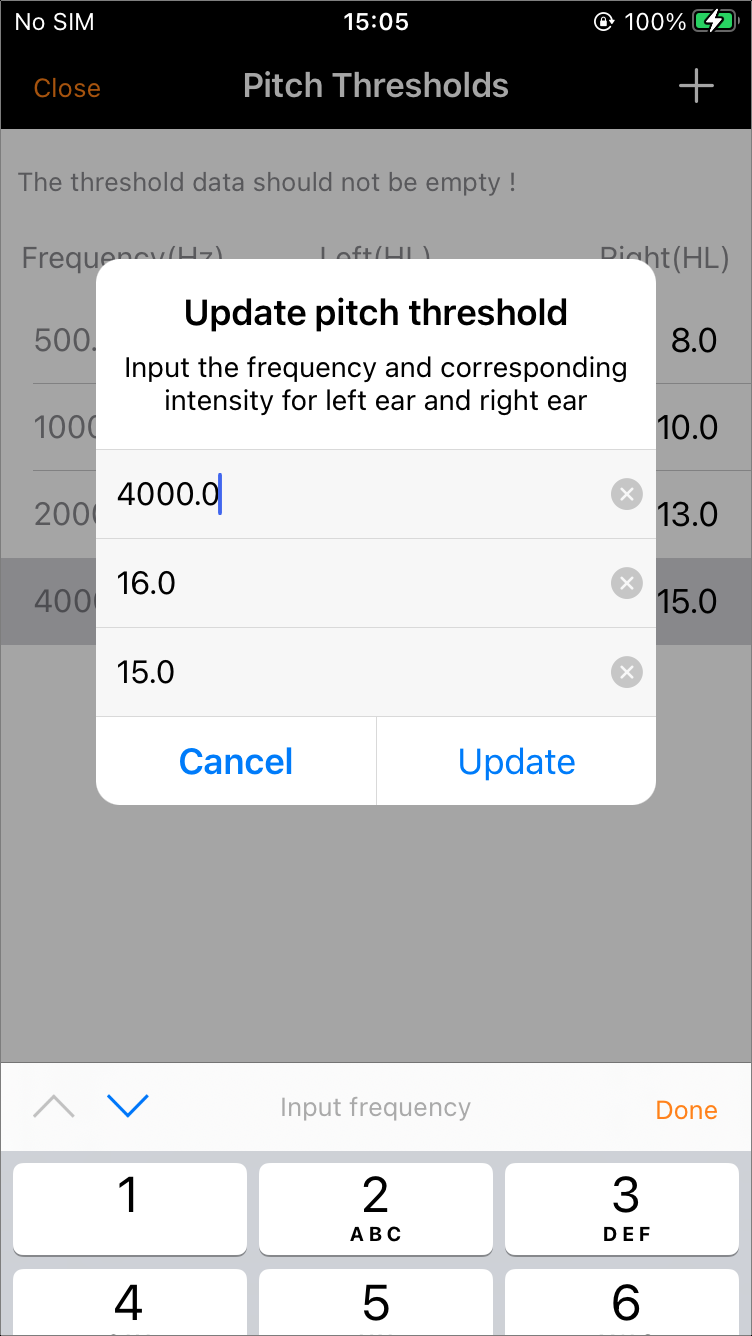The image size is (752, 1336).
Task: Cancel the update pitch threshold dialog
Action: [236, 761]
